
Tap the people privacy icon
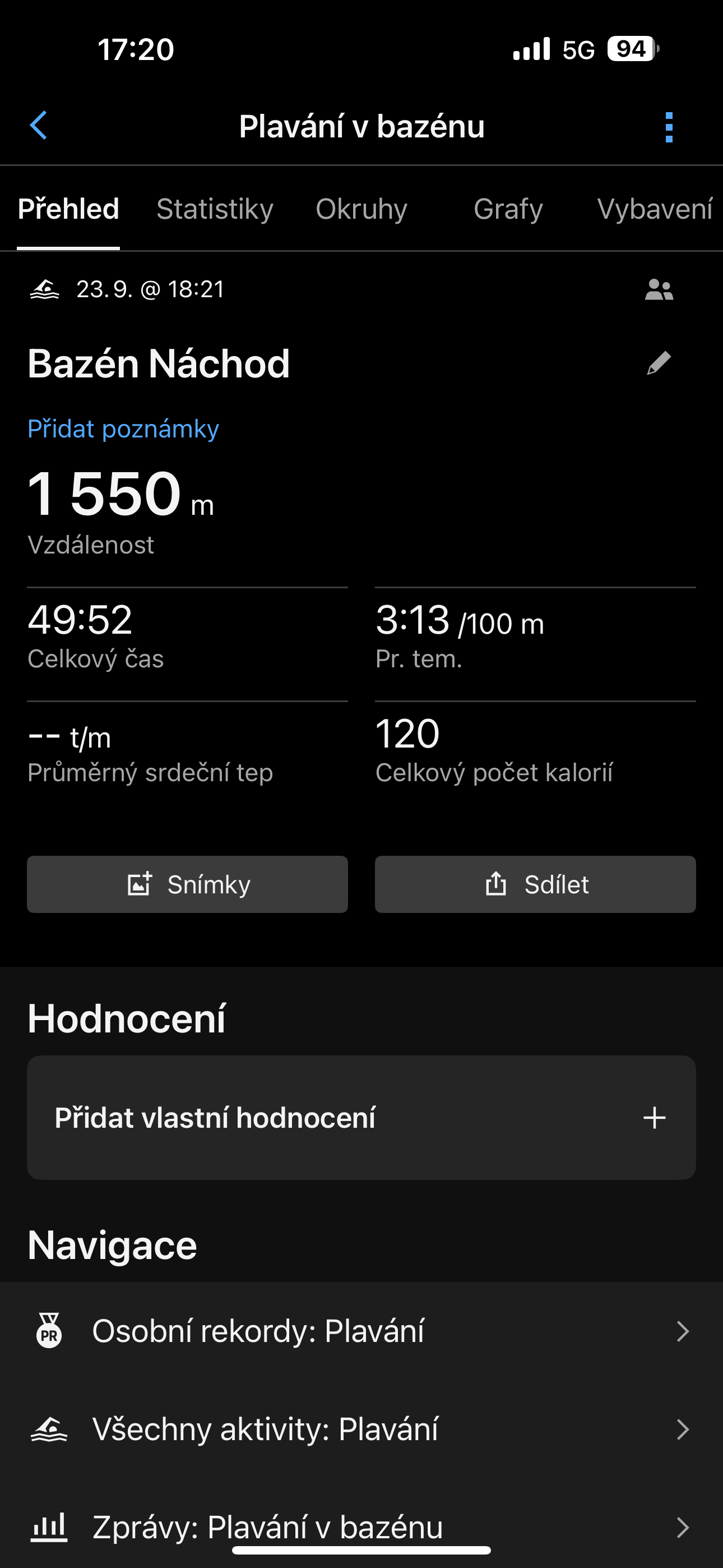659,290
